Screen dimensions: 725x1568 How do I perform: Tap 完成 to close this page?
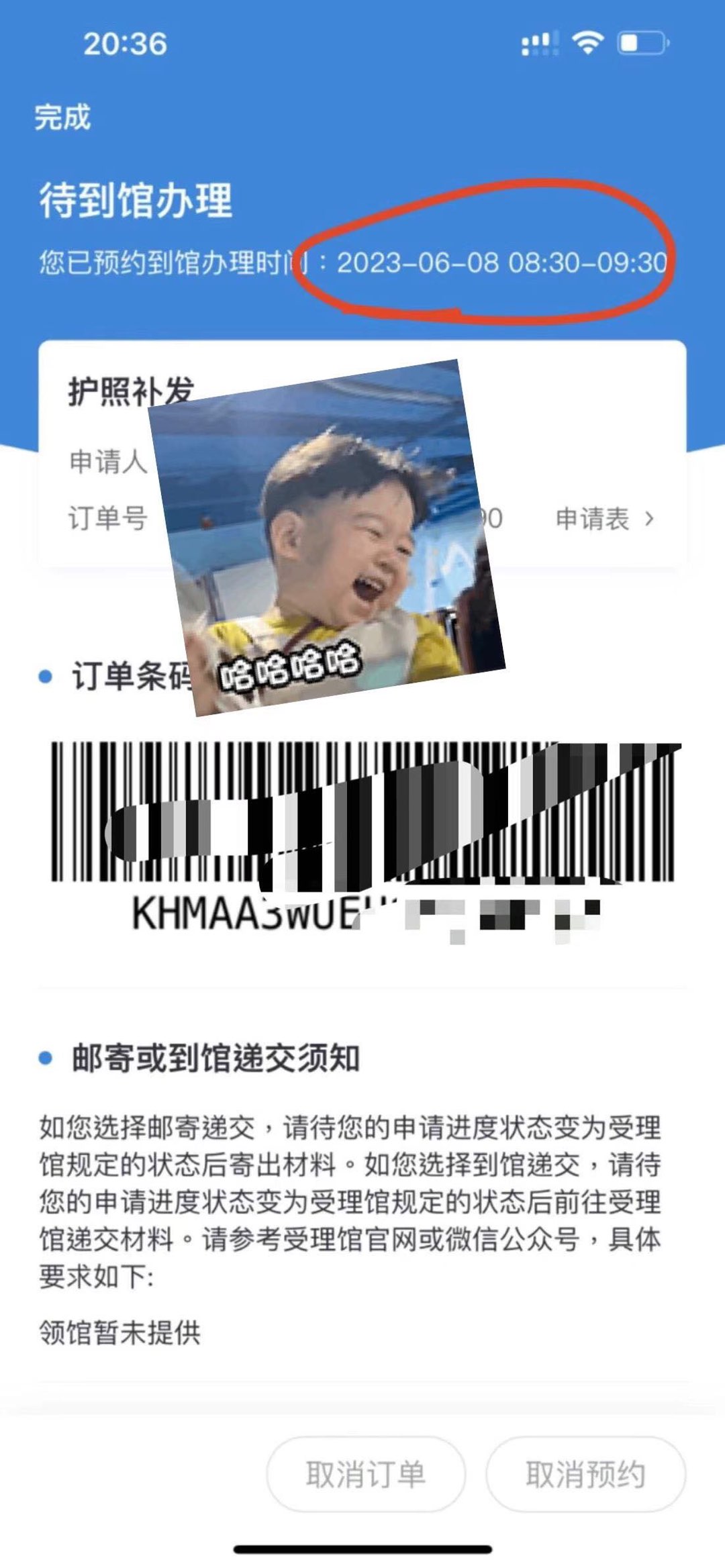[x=62, y=117]
